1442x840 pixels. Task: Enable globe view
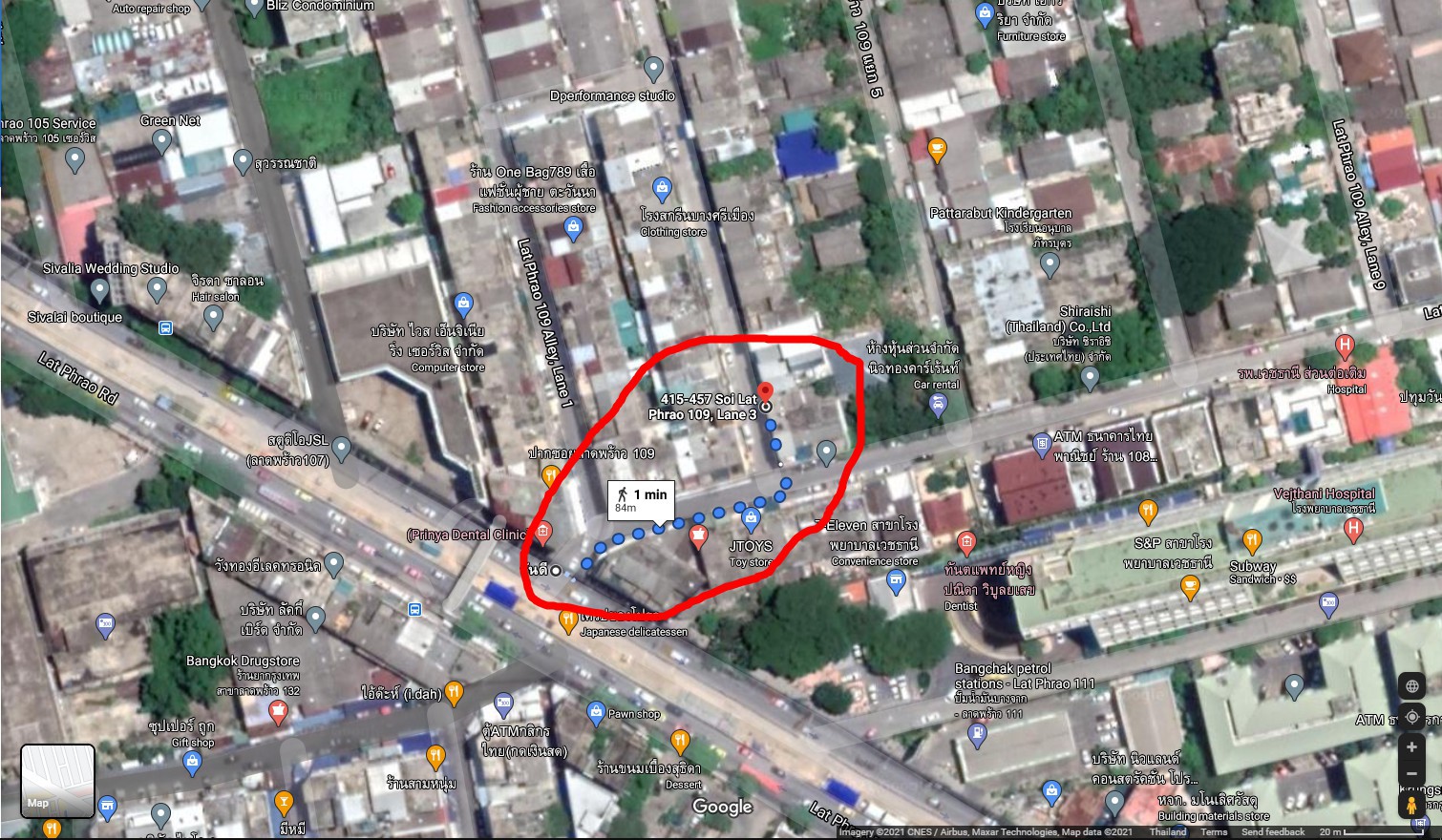click(x=1411, y=685)
